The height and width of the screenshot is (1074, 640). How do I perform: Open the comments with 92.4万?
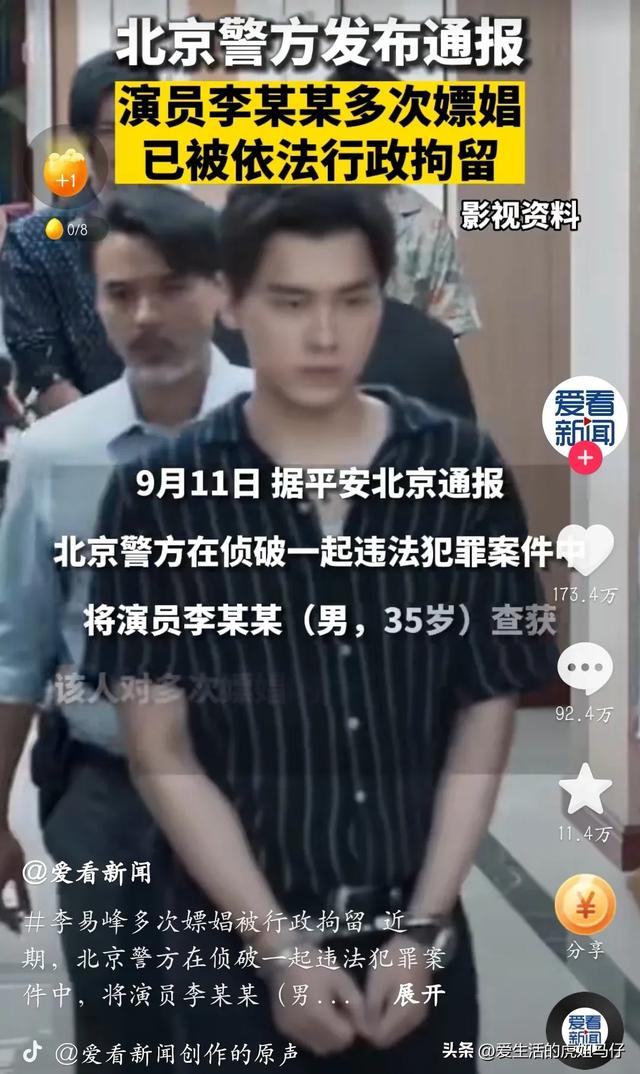585,669
